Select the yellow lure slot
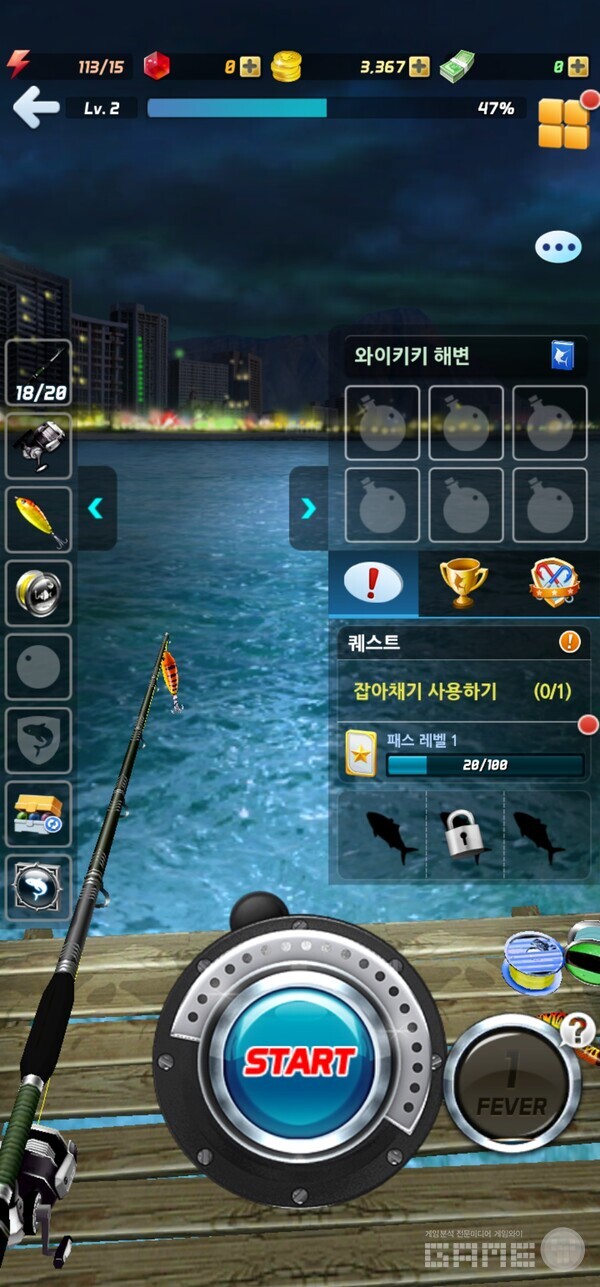600x1287 pixels. point(39,519)
